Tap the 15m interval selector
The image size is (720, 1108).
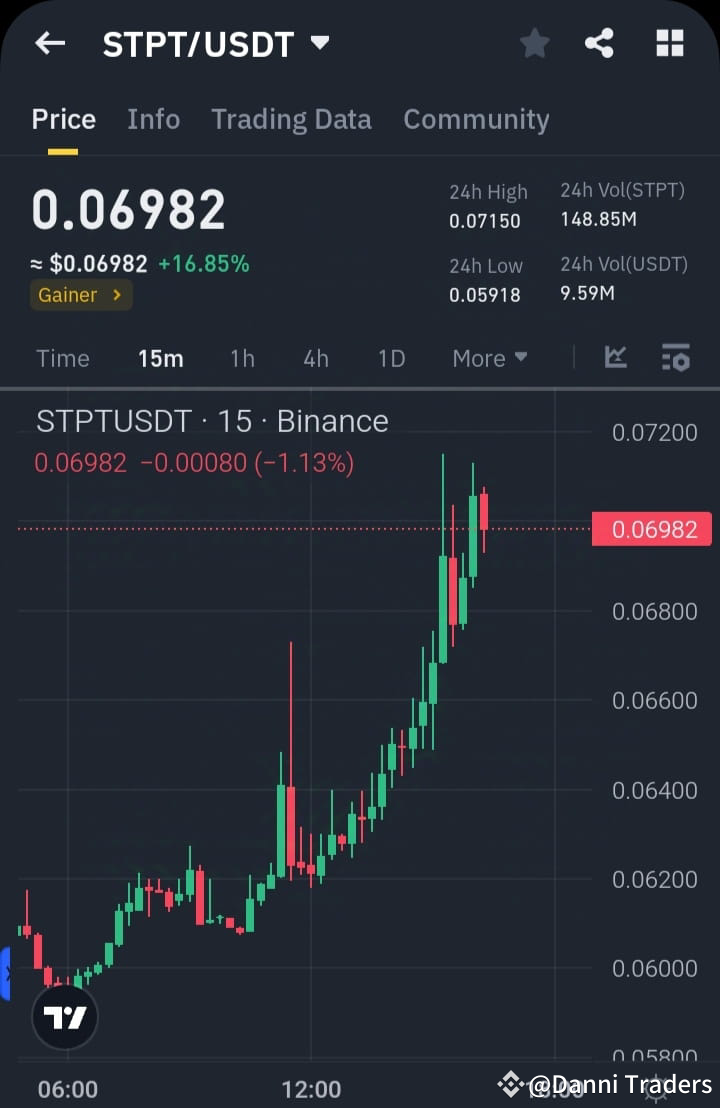click(160, 357)
